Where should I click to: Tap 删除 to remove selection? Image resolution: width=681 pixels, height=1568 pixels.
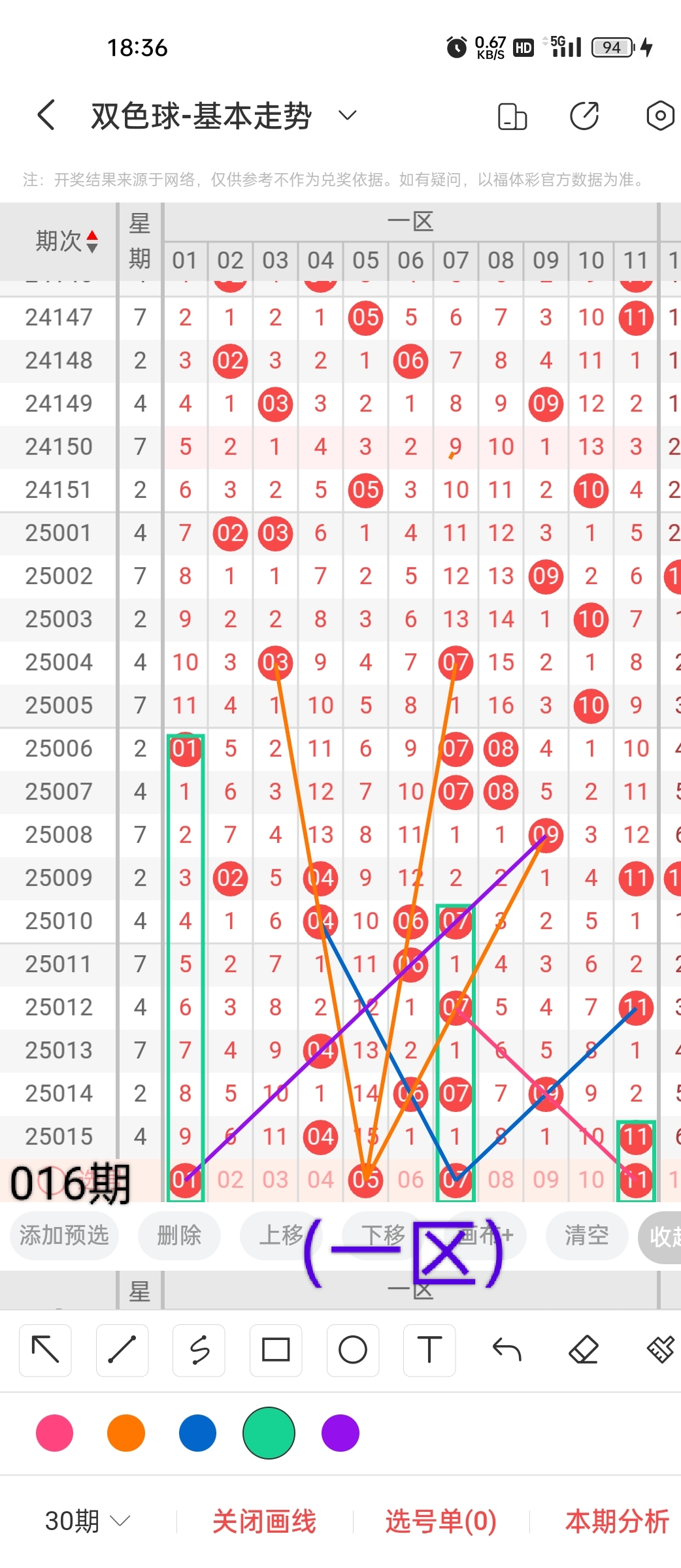coord(179,1235)
